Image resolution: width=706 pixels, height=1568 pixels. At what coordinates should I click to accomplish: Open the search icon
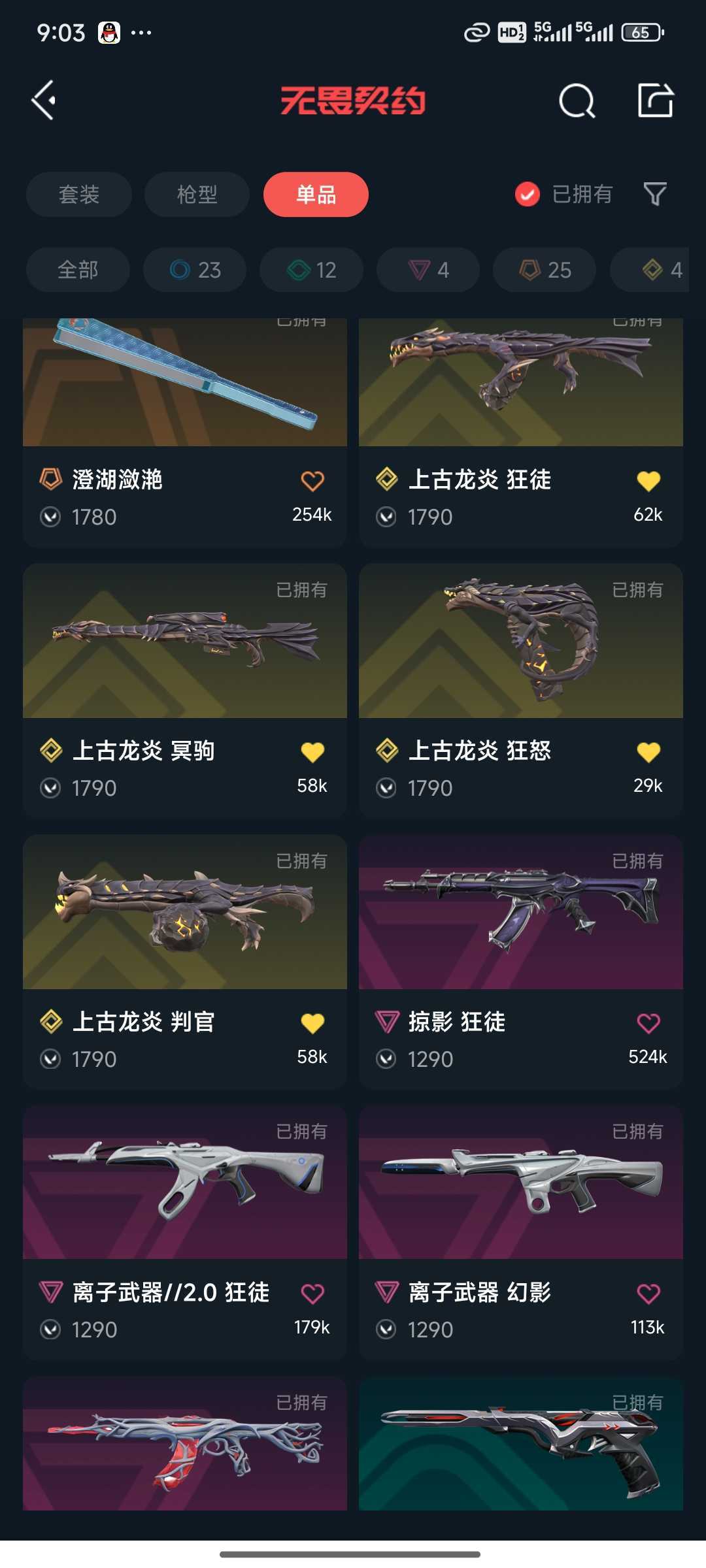pos(577,101)
